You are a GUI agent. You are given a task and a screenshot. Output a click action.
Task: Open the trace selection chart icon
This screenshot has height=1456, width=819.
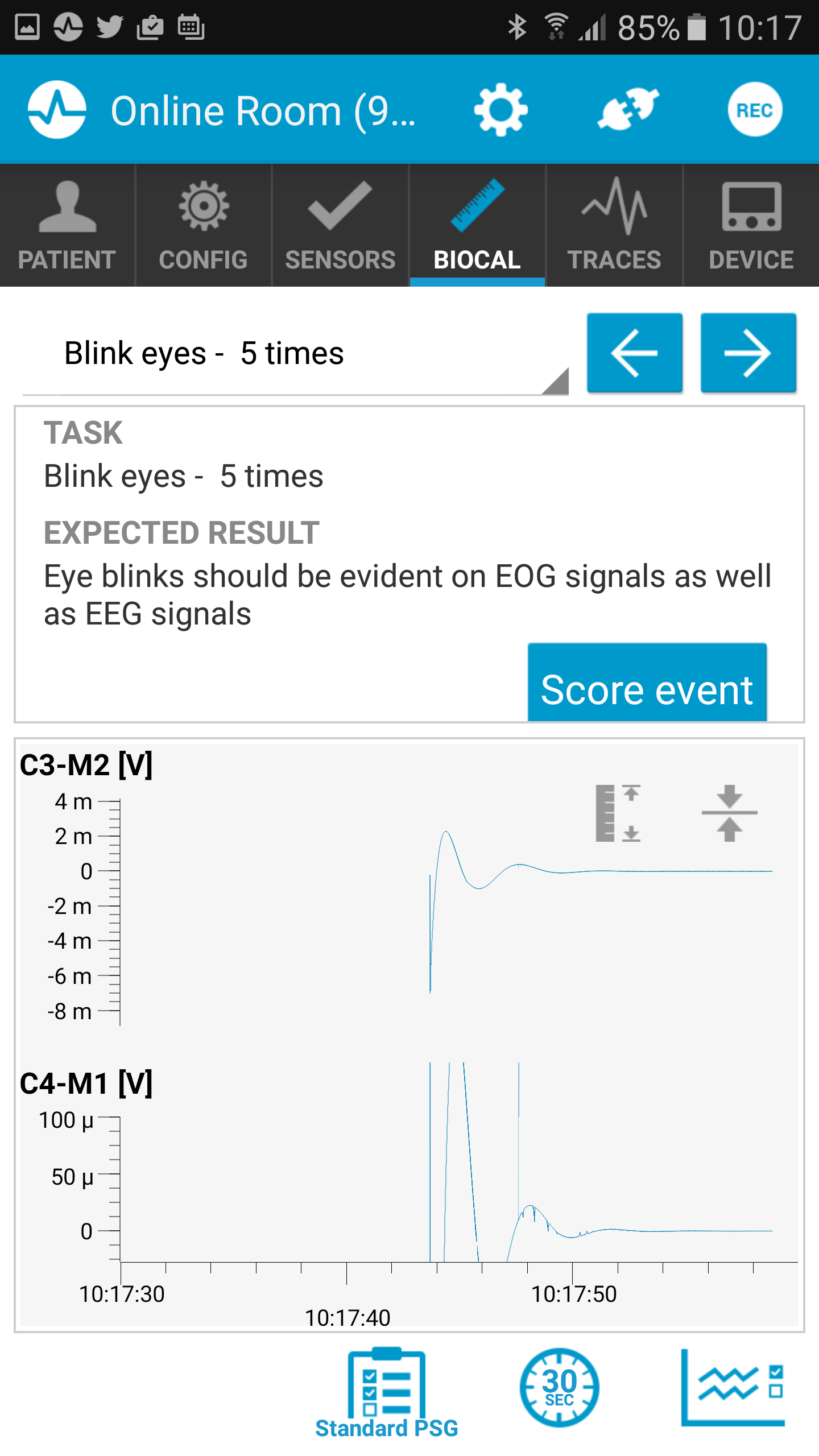[733, 1388]
